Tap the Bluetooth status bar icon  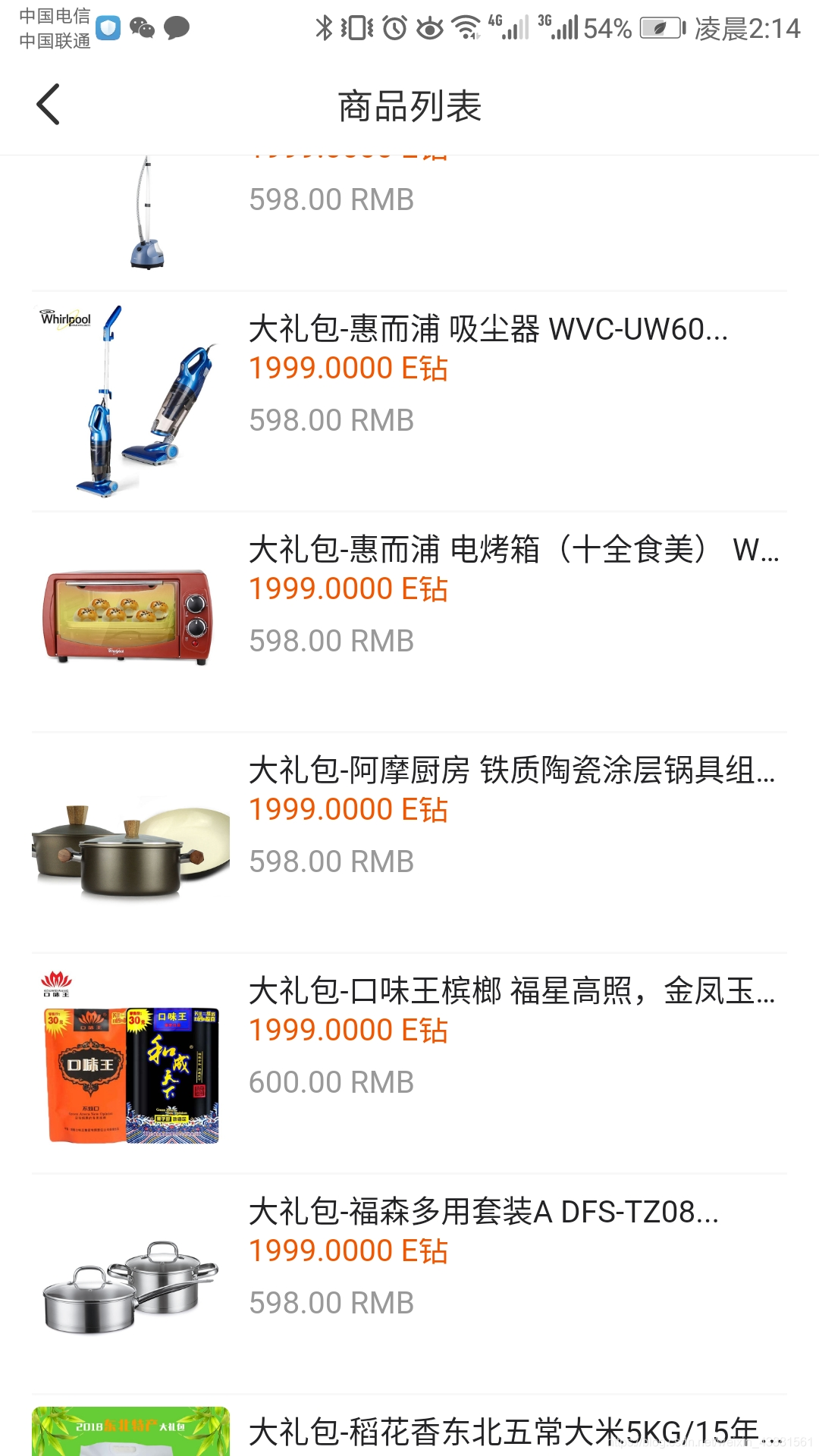(x=325, y=27)
